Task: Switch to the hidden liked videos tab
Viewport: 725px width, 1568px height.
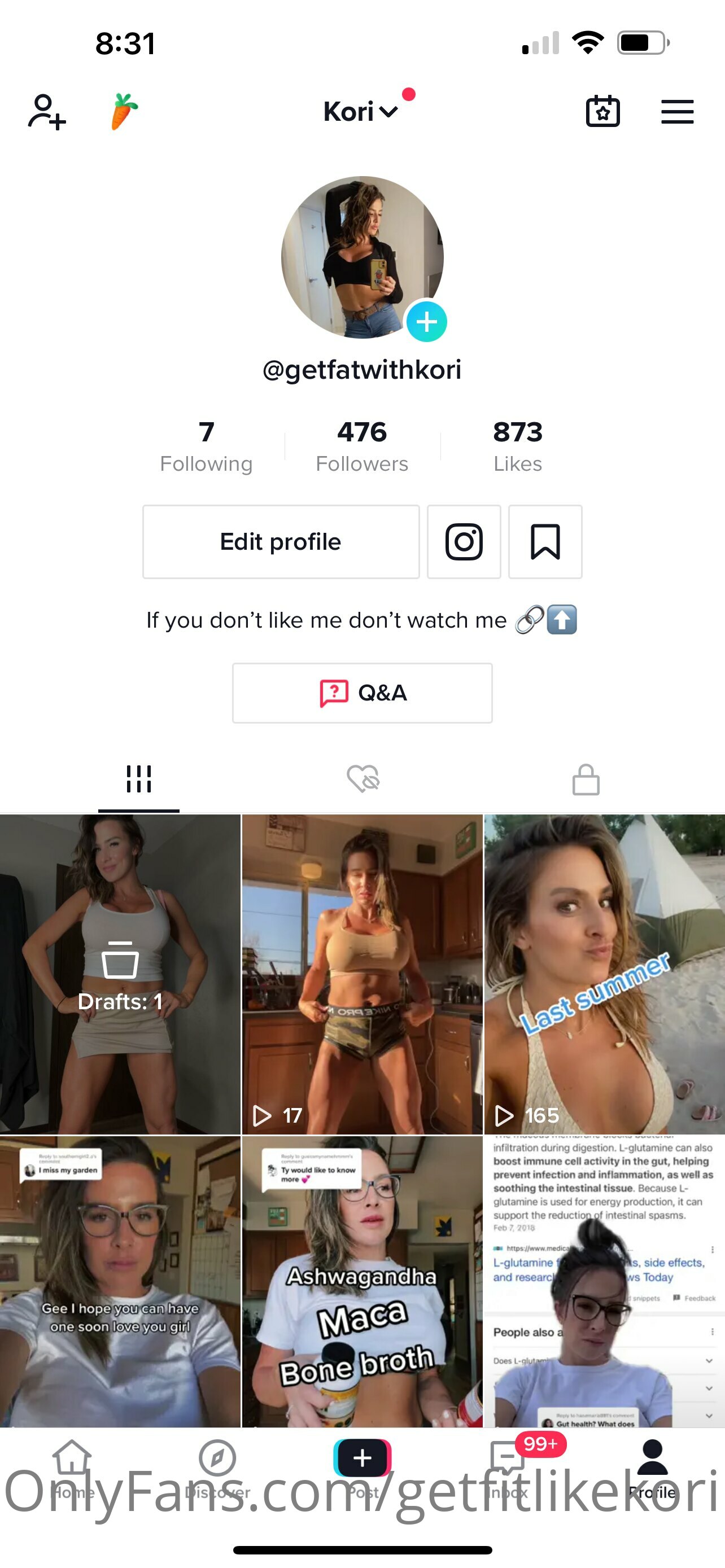Action: click(x=363, y=779)
